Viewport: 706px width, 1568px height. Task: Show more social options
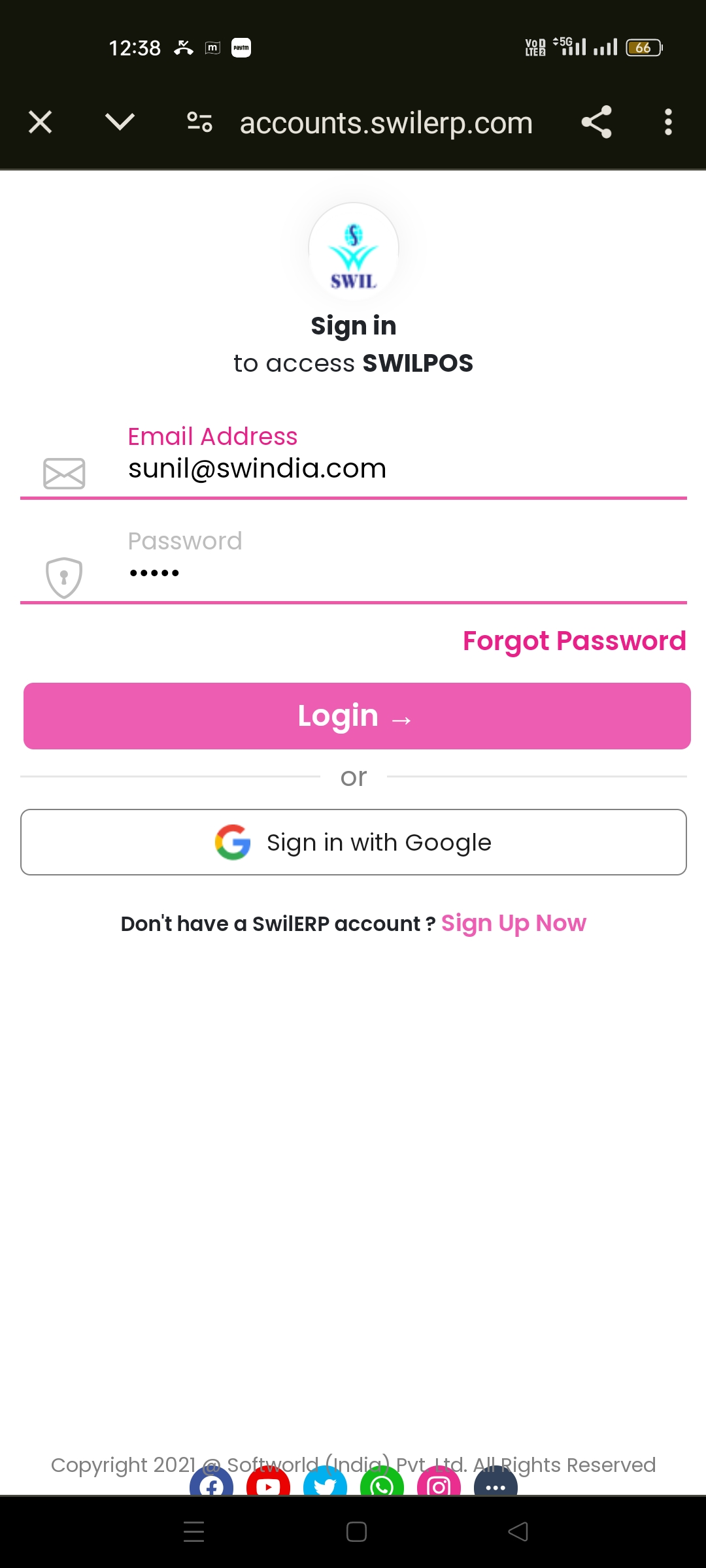[x=496, y=1484]
